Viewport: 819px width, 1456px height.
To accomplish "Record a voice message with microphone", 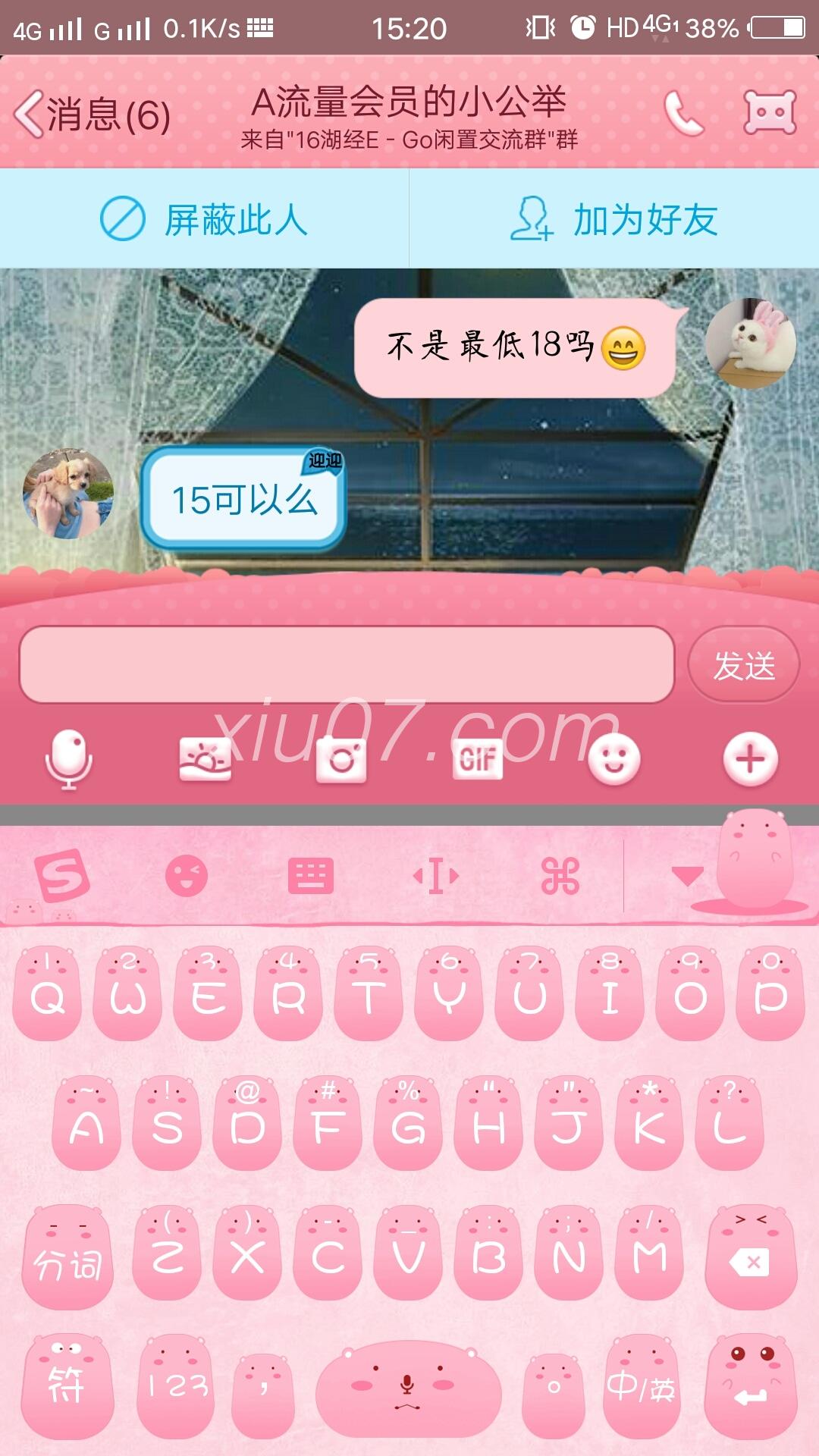I will coord(69,759).
